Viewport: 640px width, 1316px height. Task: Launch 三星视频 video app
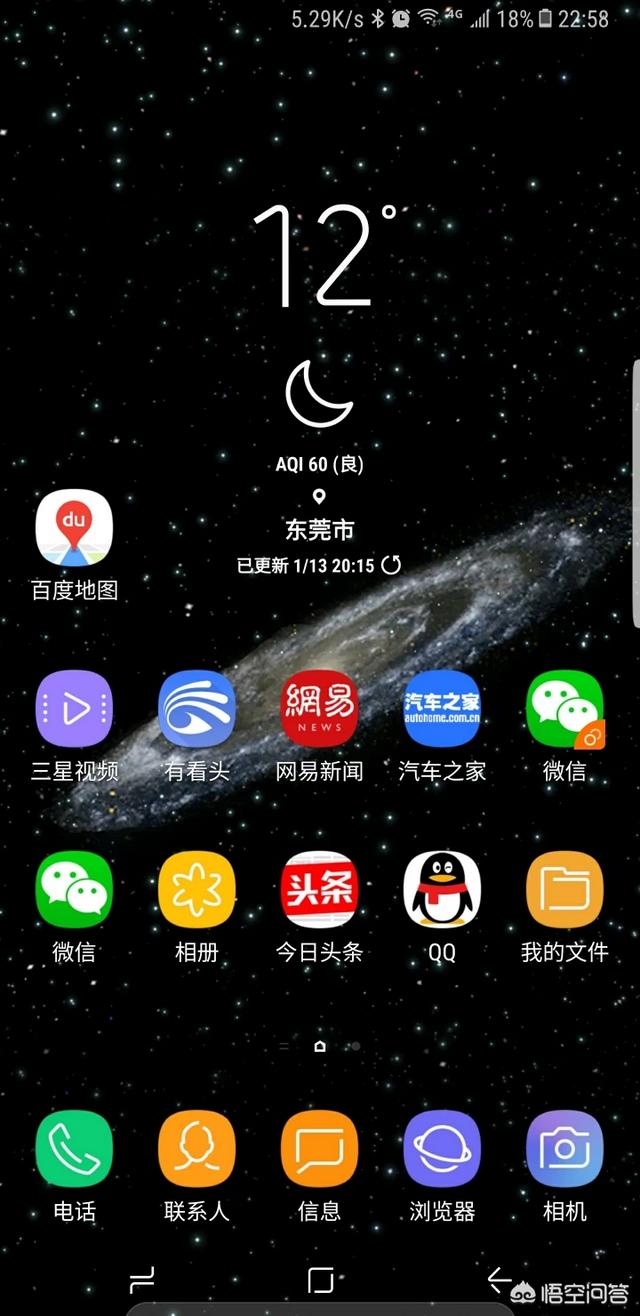(x=74, y=709)
